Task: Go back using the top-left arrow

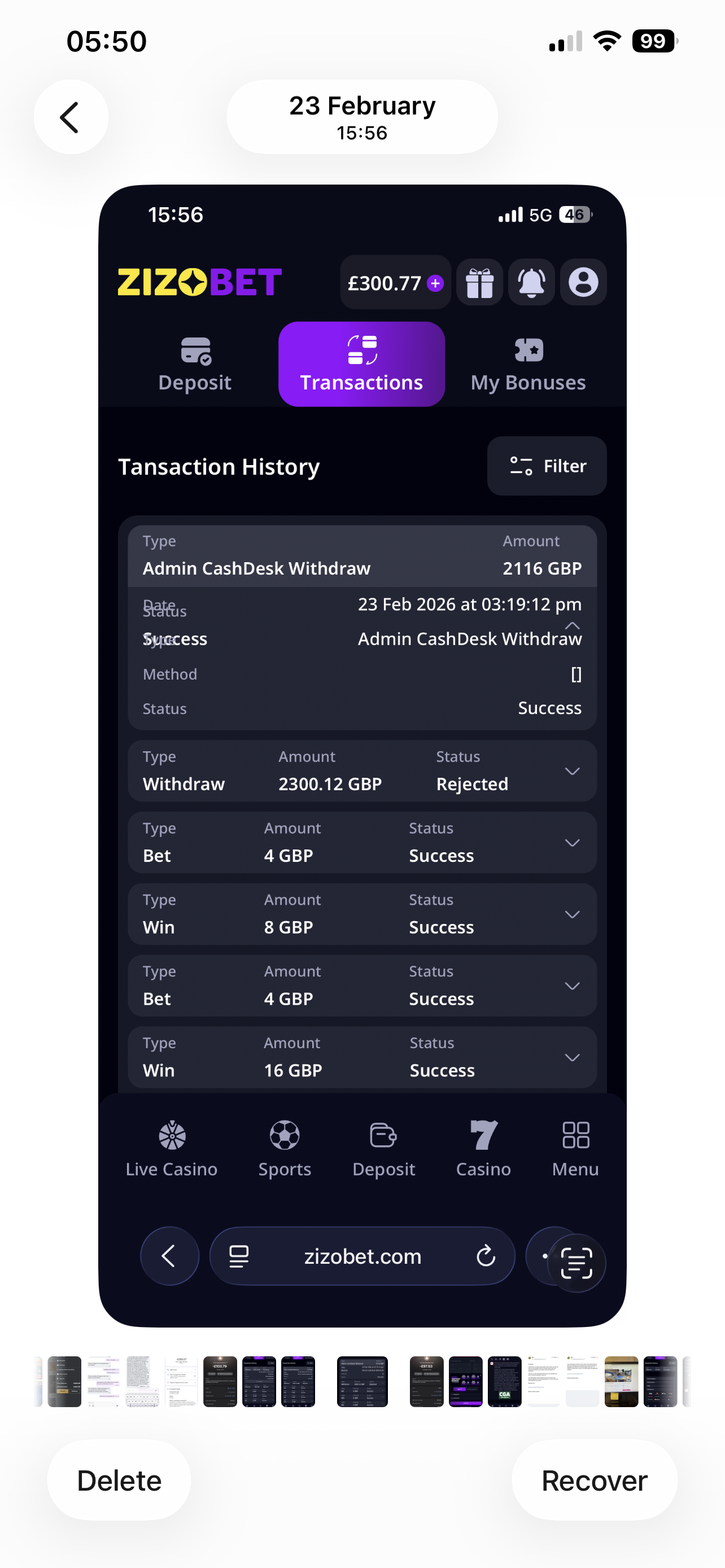Action: [x=71, y=117]
